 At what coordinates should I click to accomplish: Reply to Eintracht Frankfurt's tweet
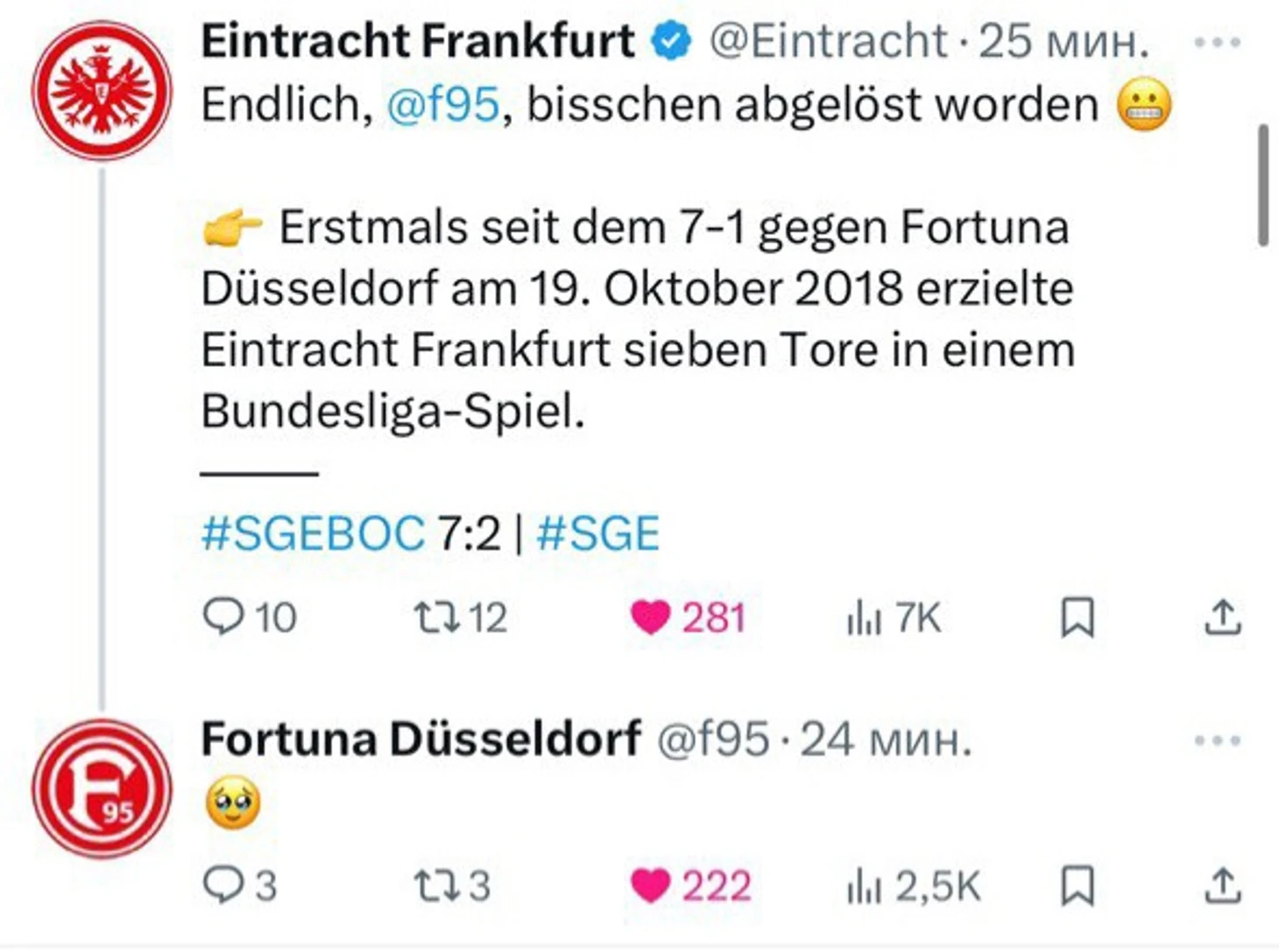[x=223, y=617]
